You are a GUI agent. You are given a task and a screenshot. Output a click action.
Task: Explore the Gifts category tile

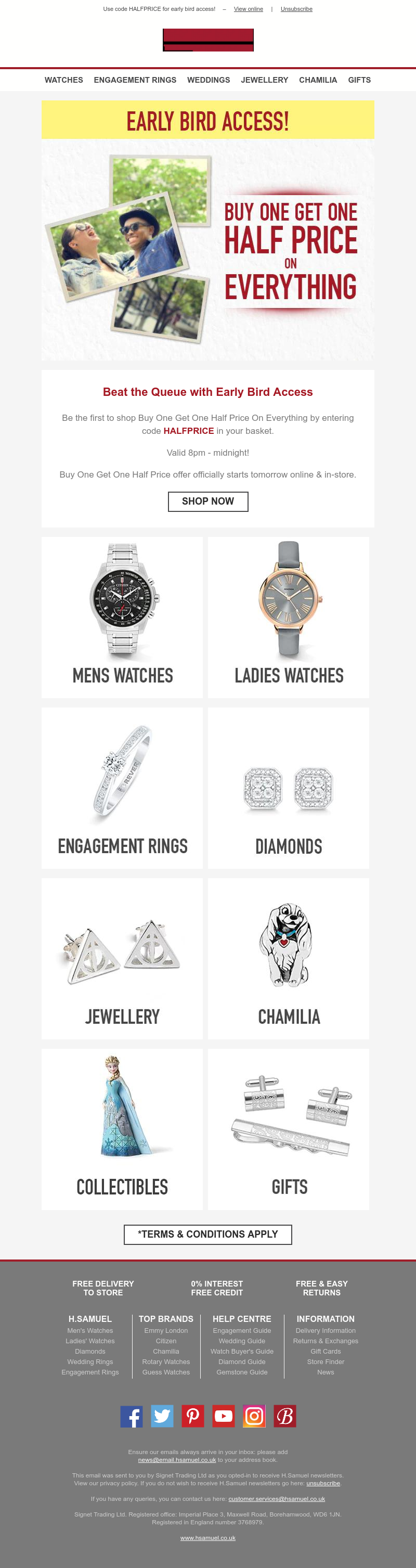tap(288, 1128)
